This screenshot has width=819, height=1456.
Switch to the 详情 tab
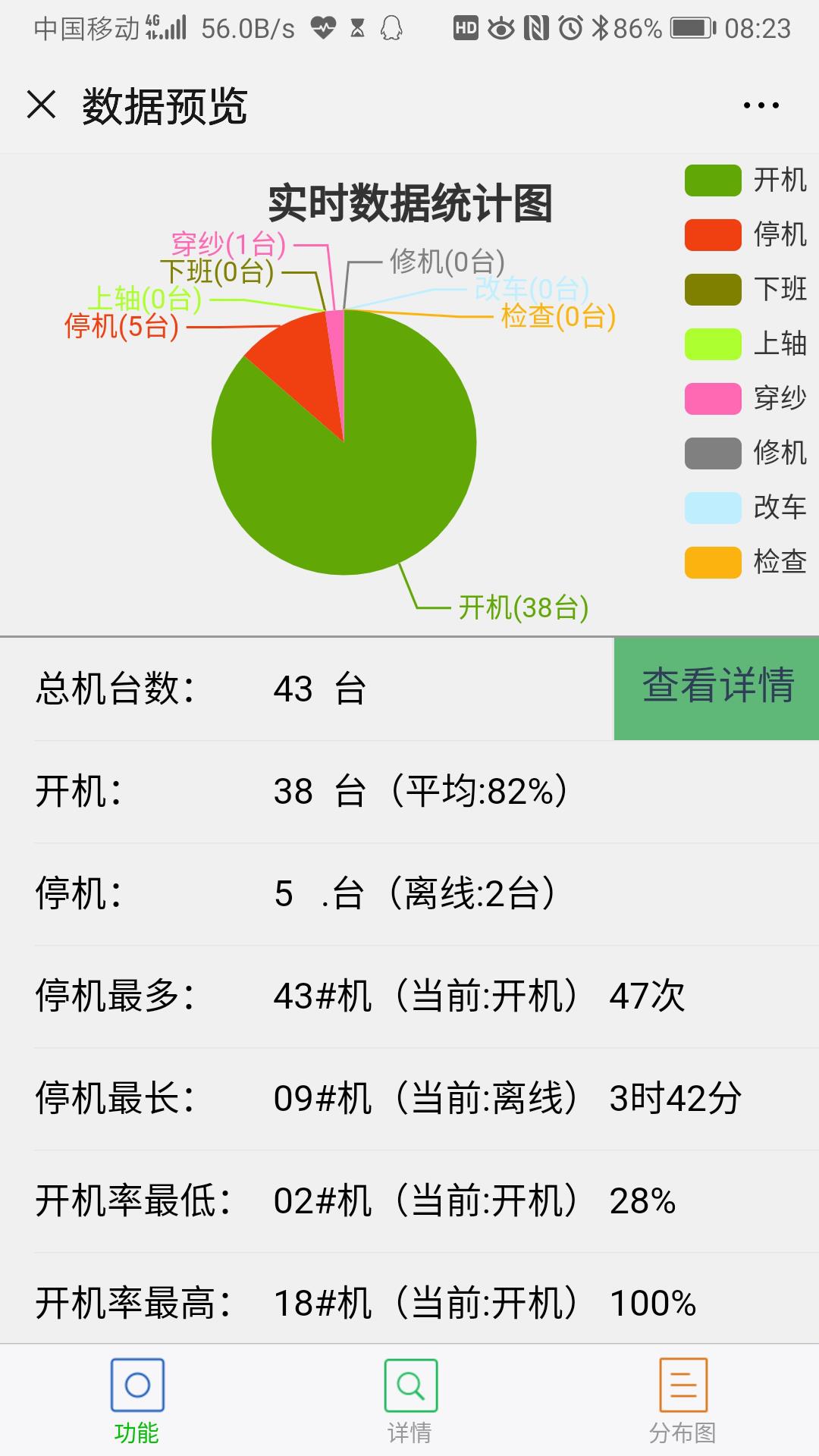point(410,1401)
